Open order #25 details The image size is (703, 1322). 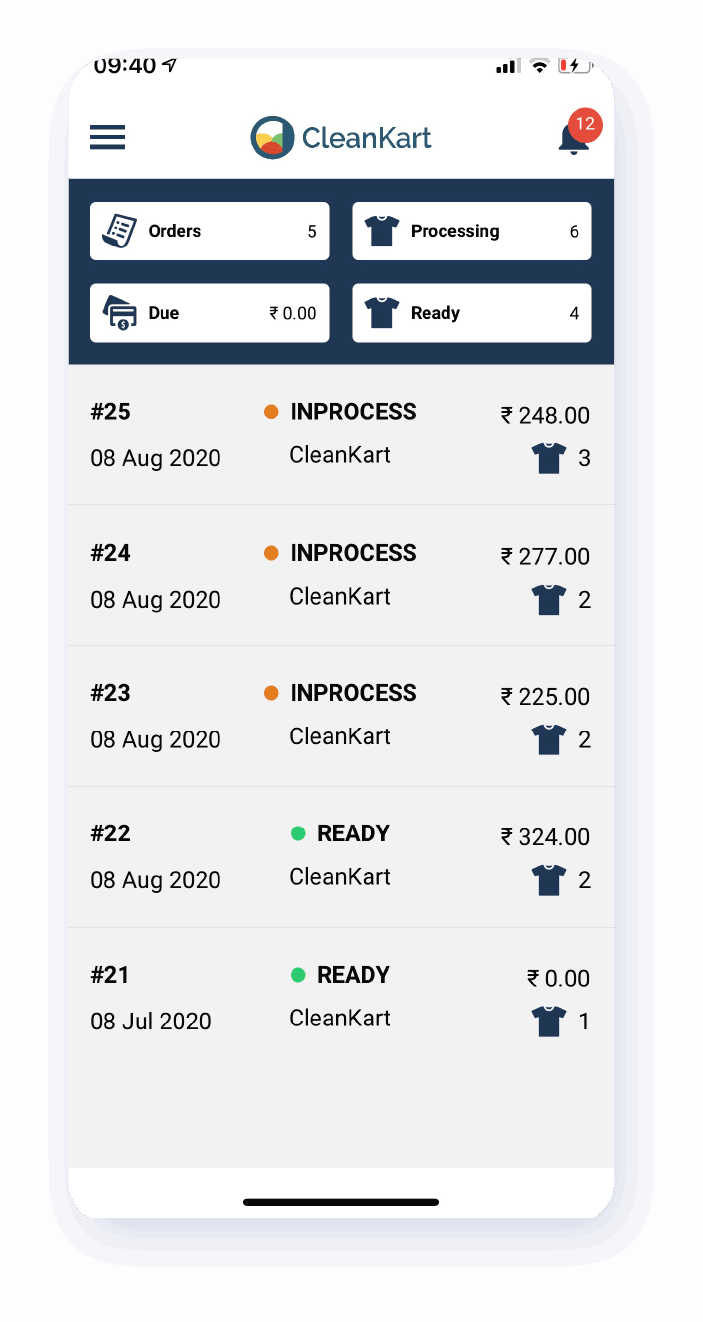click(x=340, y=434)
